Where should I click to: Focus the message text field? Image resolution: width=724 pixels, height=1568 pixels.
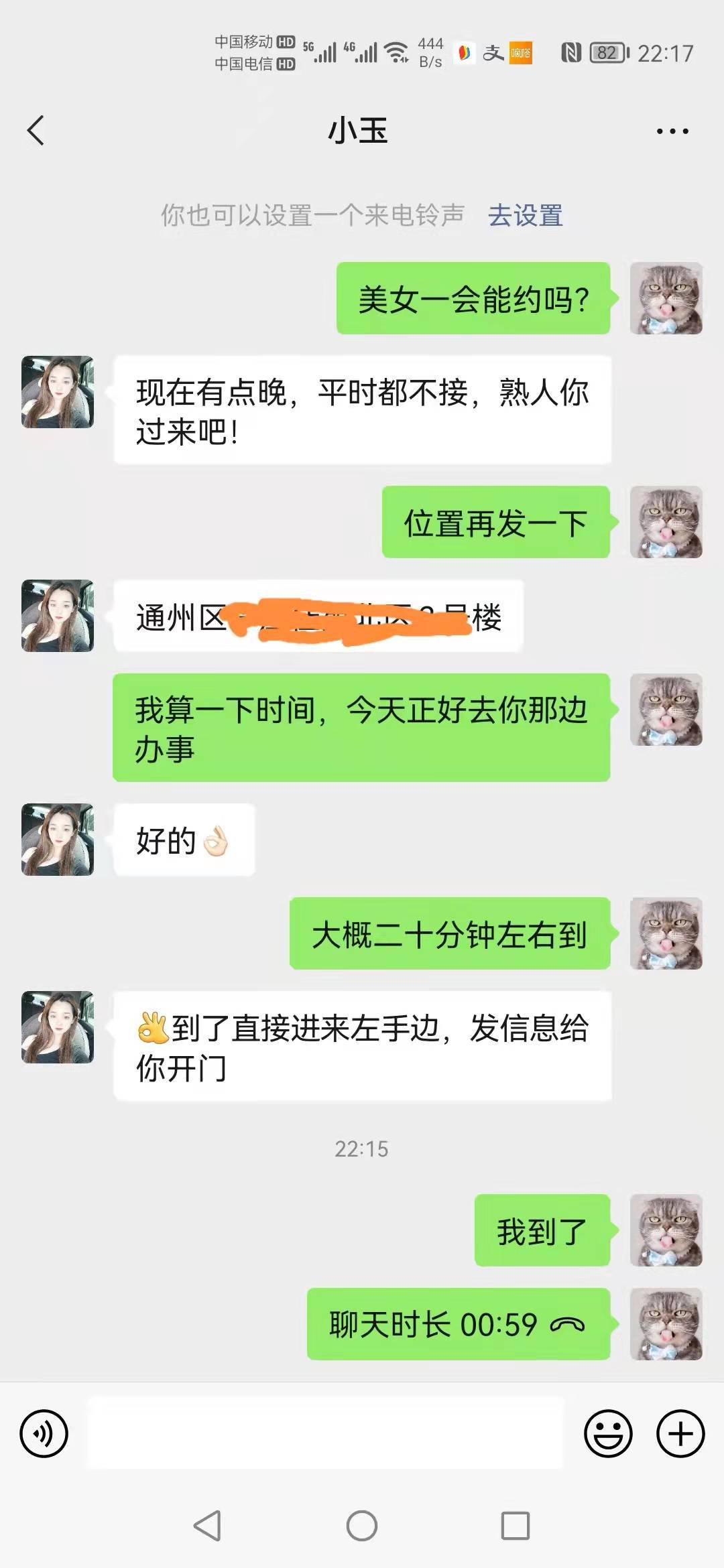325,1434
